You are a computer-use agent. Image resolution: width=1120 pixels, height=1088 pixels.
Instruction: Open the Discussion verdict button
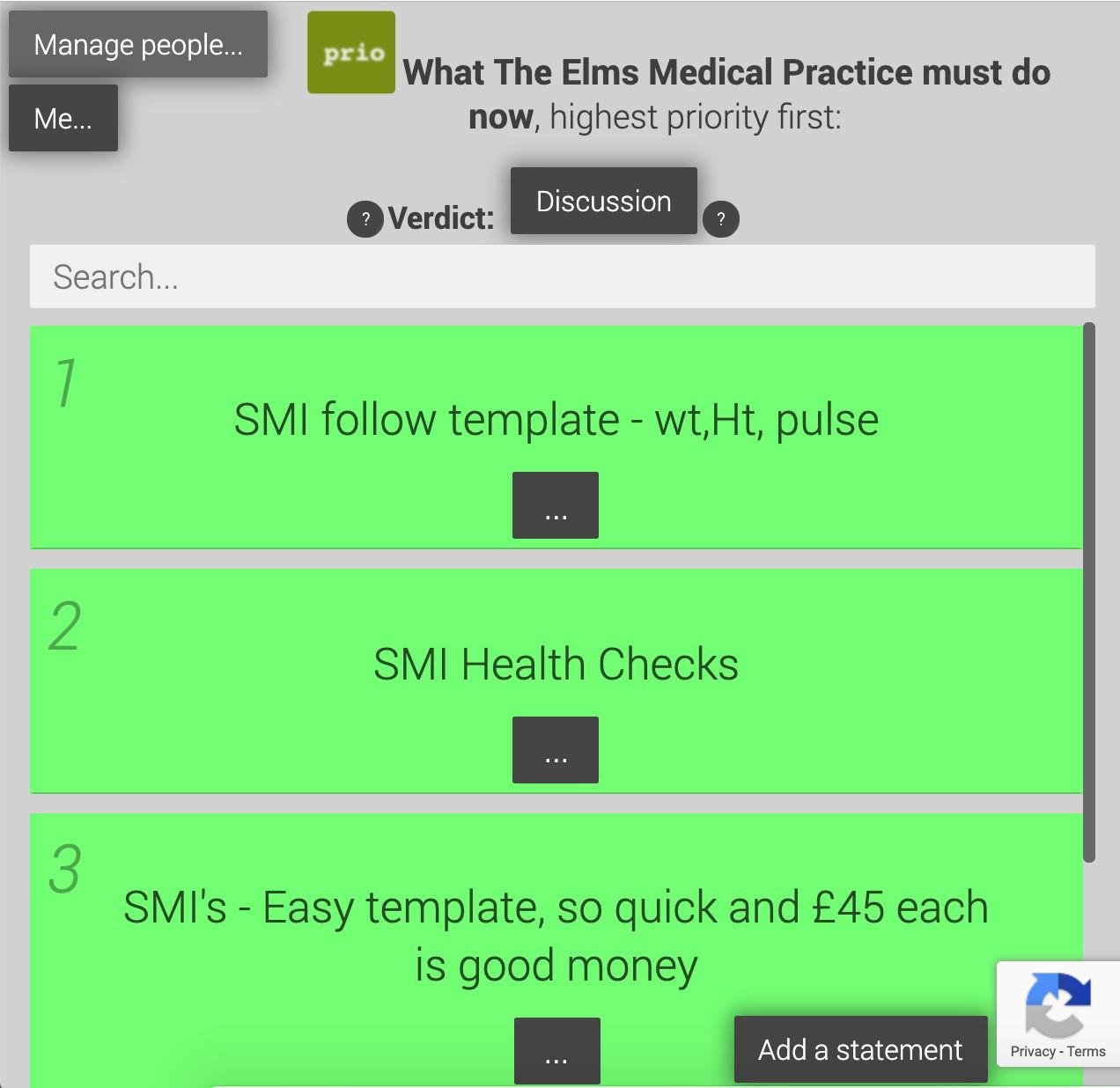[603, 202]
